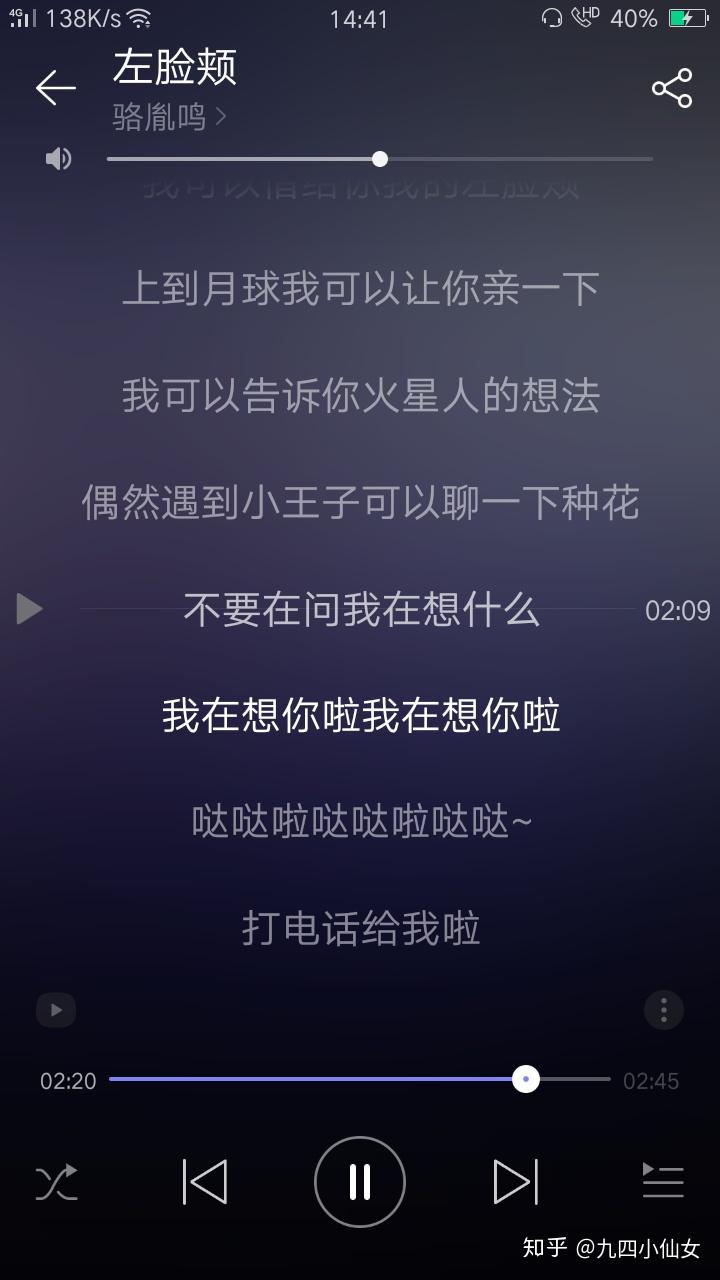Adjust the volume slider handle
This screenshot has width=720, height=1280.
379,158
